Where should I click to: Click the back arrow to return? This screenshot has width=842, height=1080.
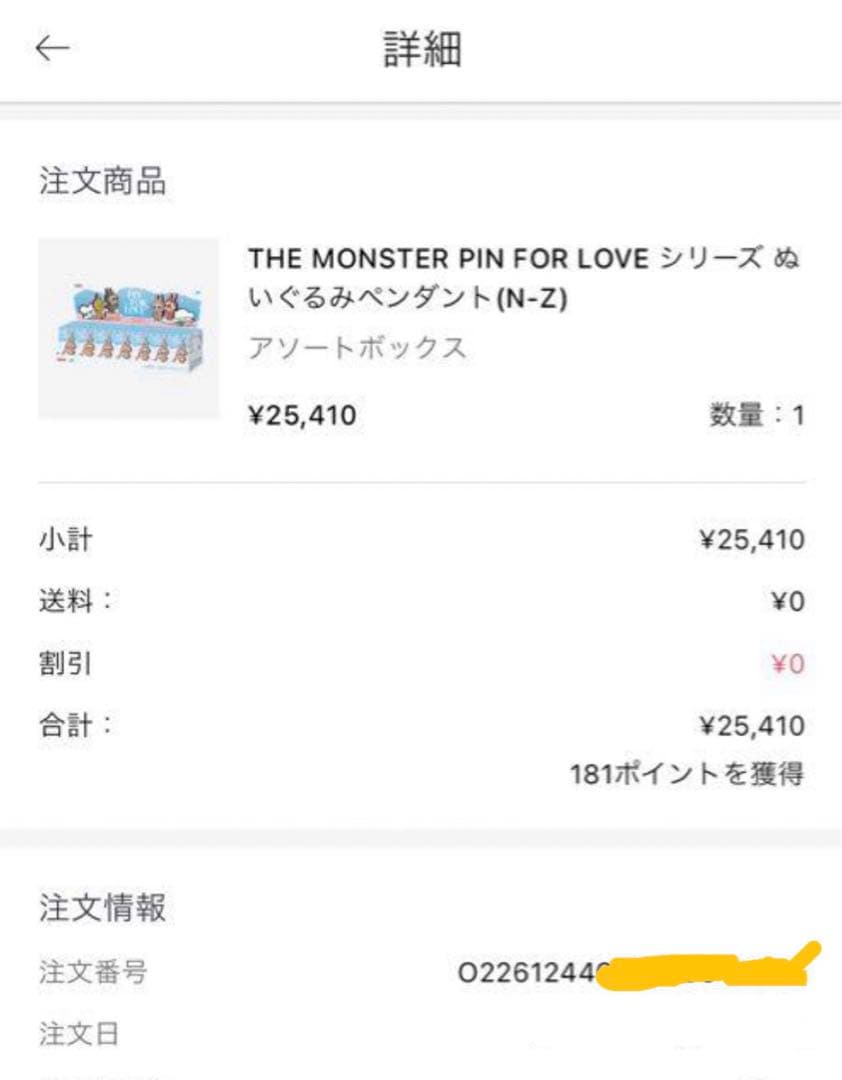[48, 46]
